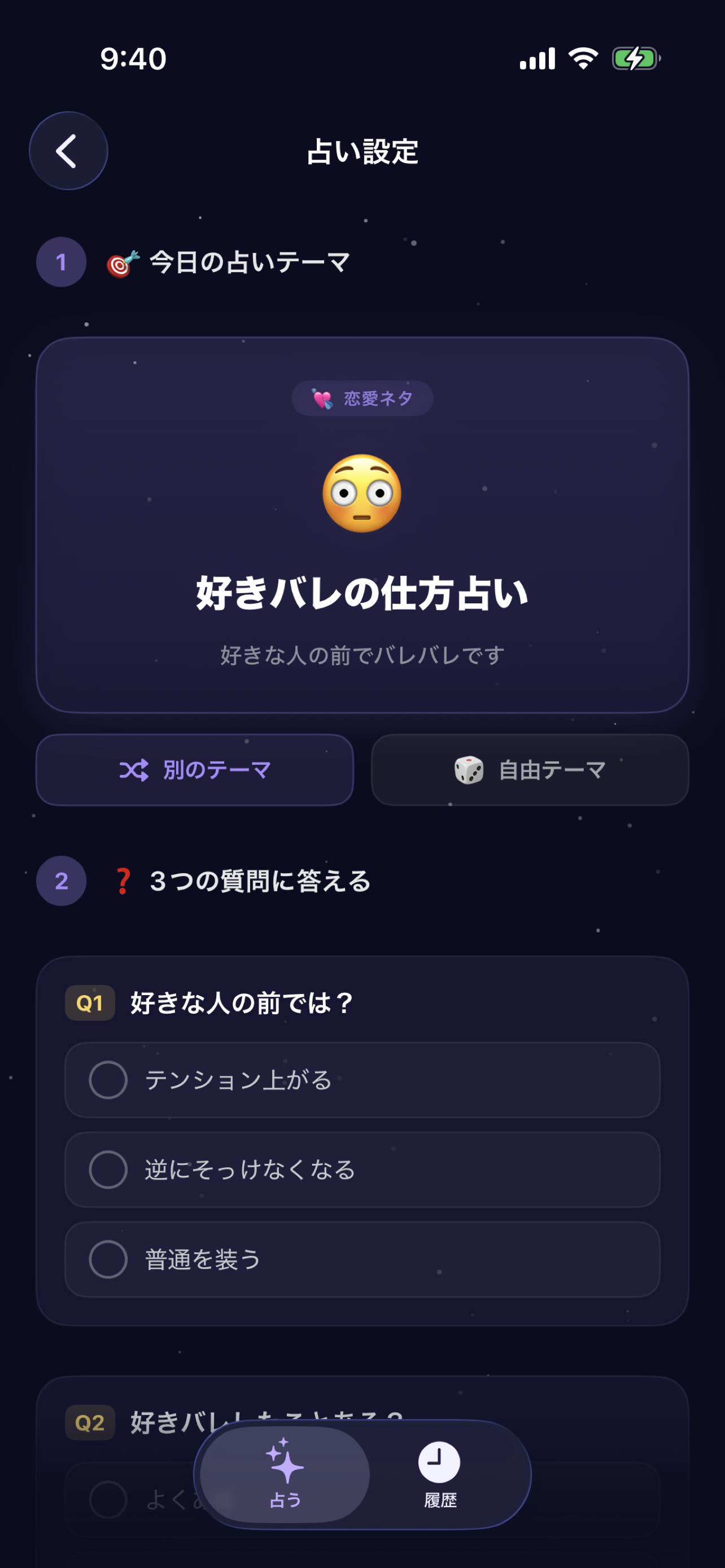Tap the step 2 numbered circle
725x1568 pixels.
[x=61, y=881]
